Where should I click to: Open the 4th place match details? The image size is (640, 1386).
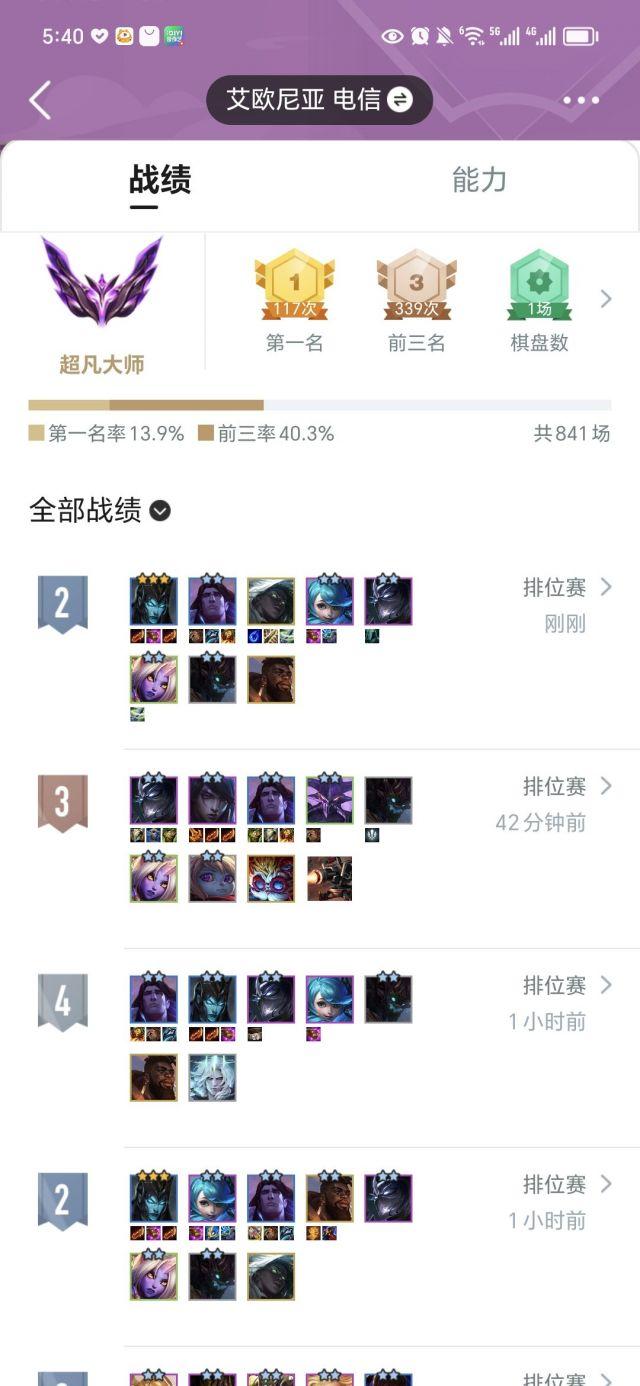tap(565, 986)
